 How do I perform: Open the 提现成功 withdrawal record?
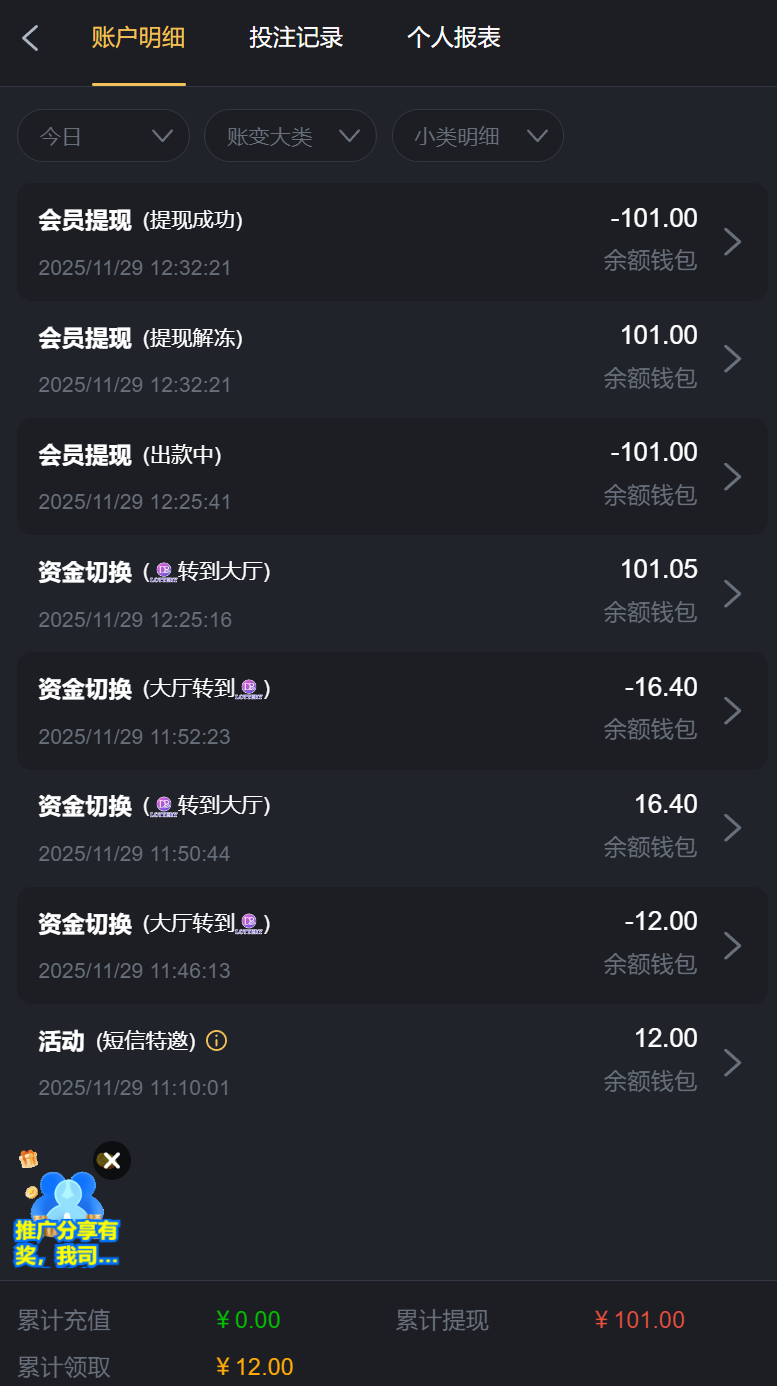[x=392, y=242]
